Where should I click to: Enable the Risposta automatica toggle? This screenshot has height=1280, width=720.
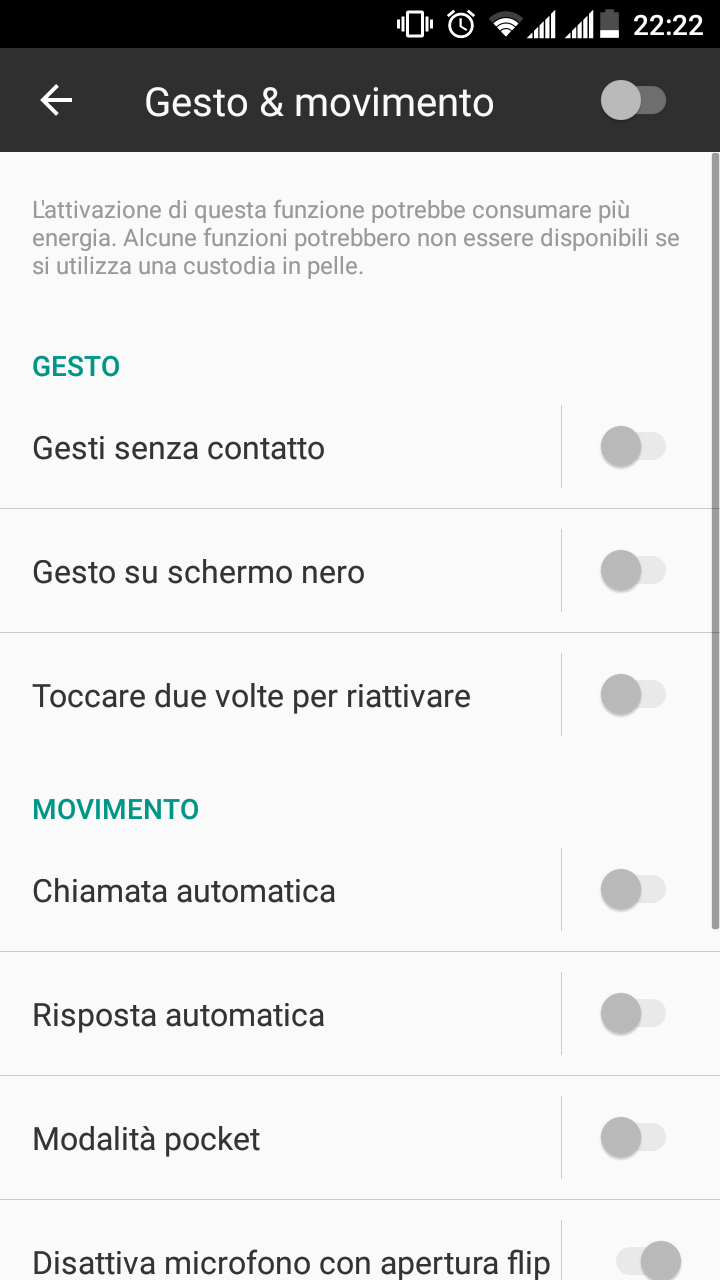(633, 1014)
